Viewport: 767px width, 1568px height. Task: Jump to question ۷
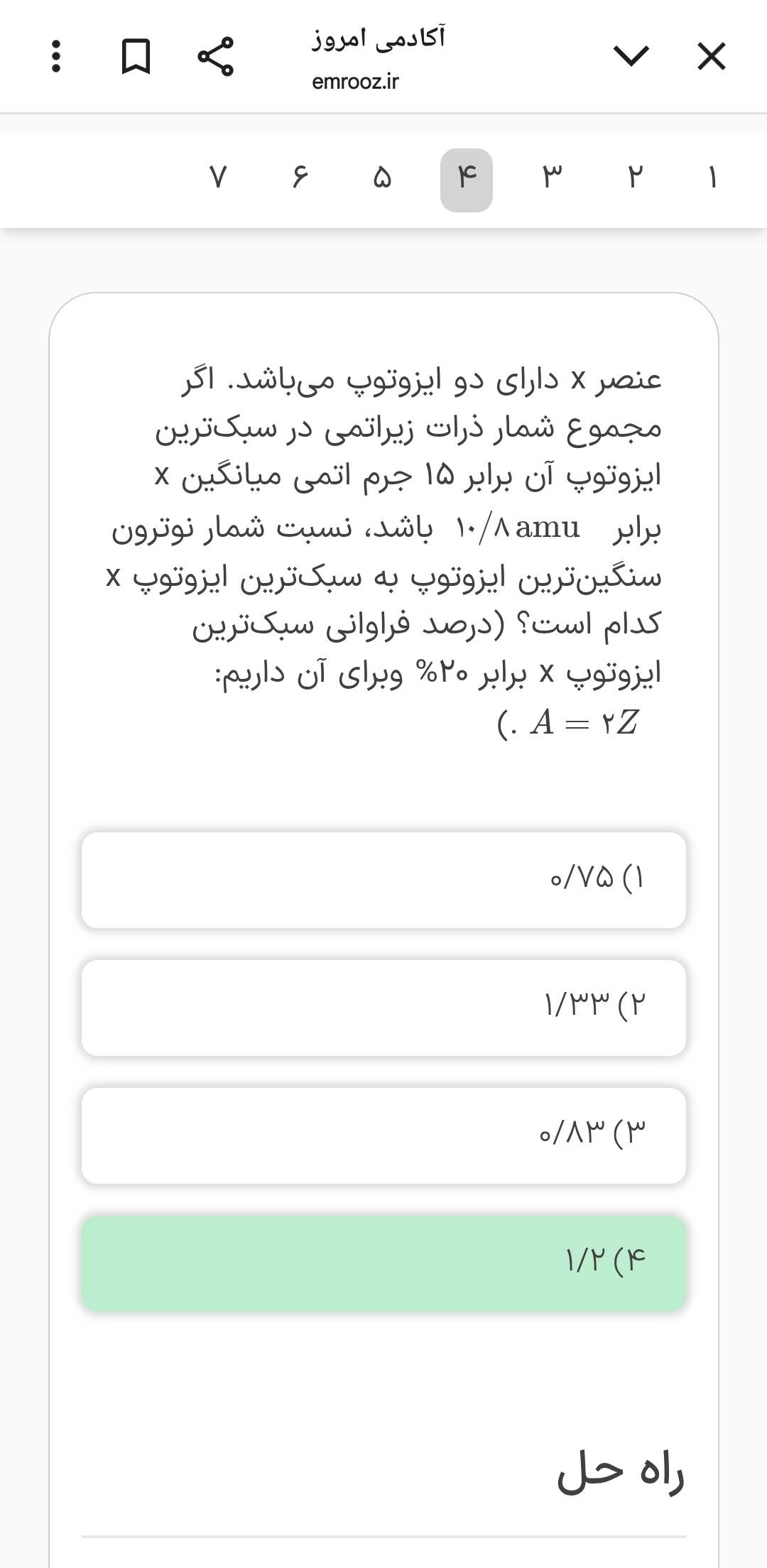(218, 178)
